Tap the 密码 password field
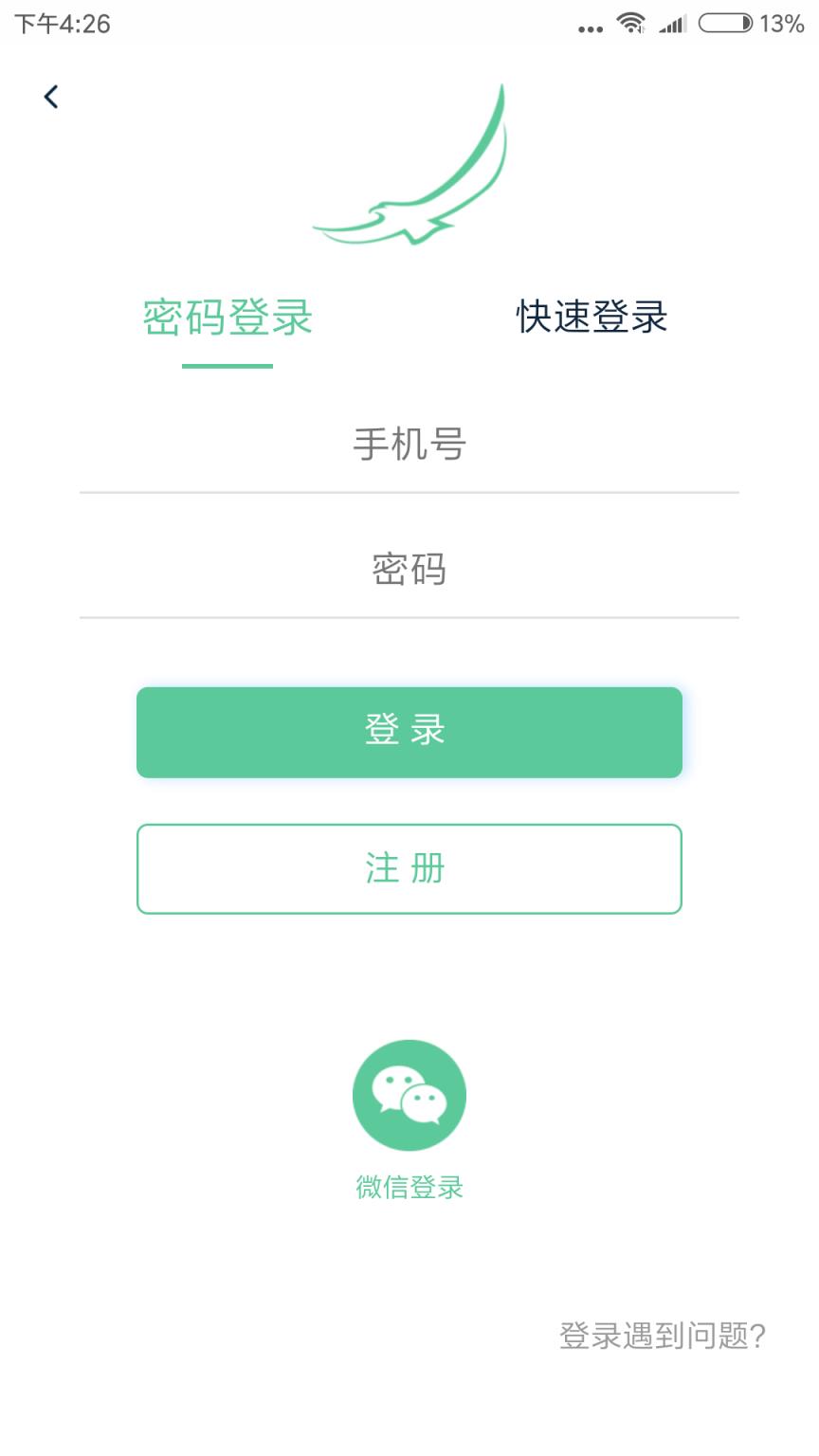The image size is (819, 1456). click(x=409, y=569)
